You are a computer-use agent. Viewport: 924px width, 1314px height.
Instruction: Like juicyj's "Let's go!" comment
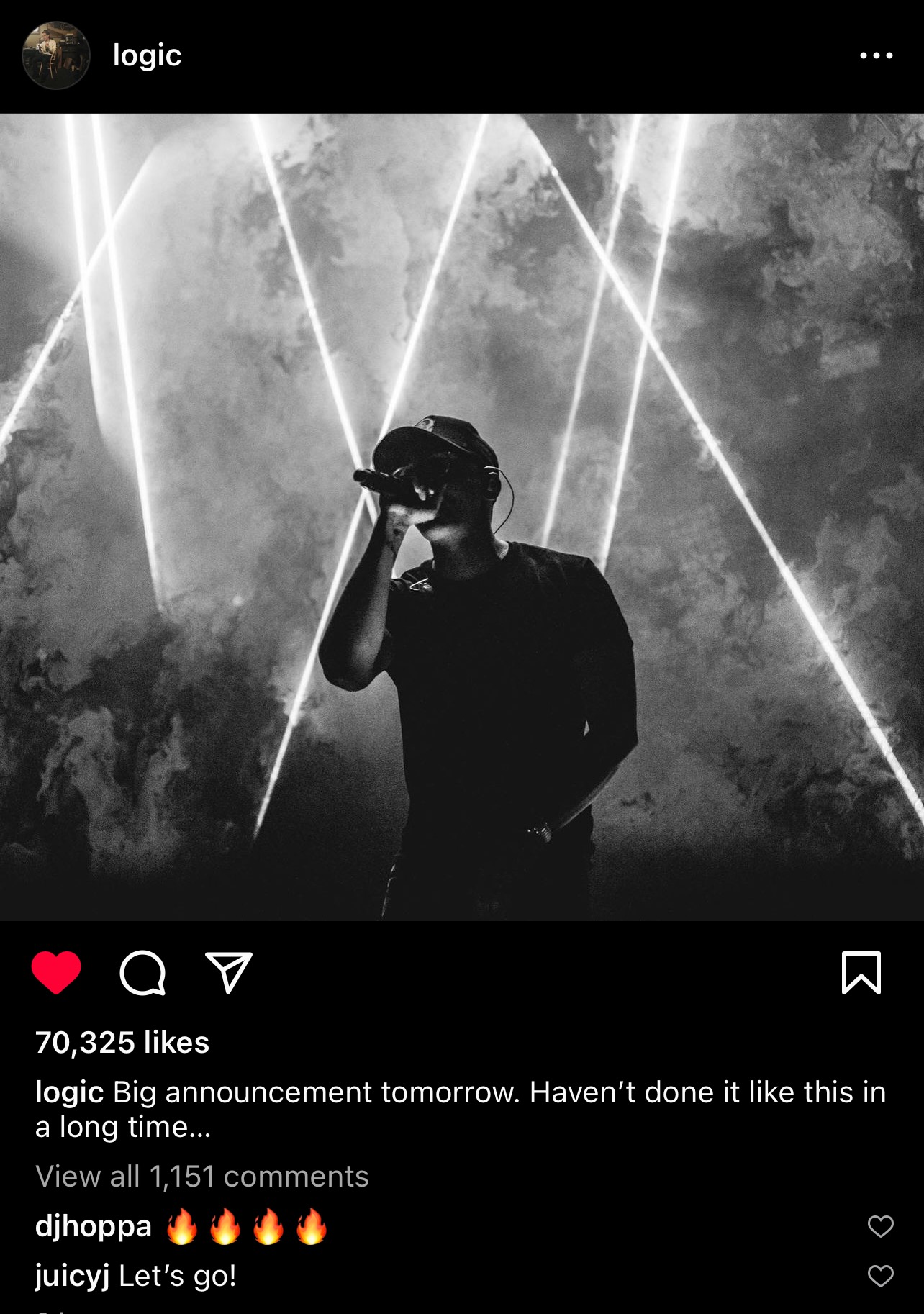pyautogui.click(x=880, y=1276)
